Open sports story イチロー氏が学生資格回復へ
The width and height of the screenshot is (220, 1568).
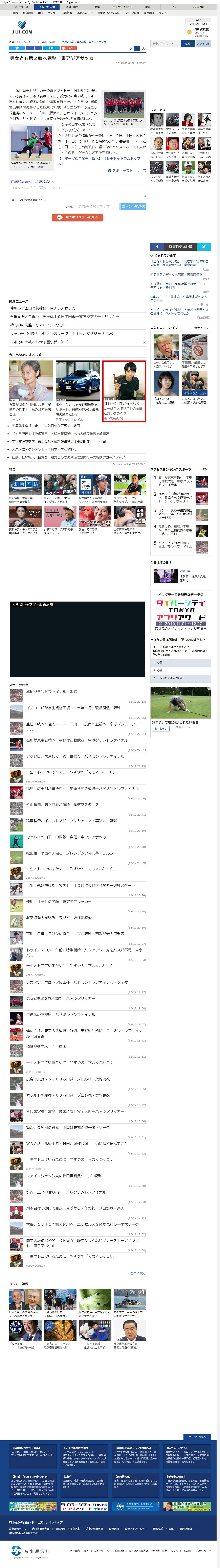pos(73,708)
